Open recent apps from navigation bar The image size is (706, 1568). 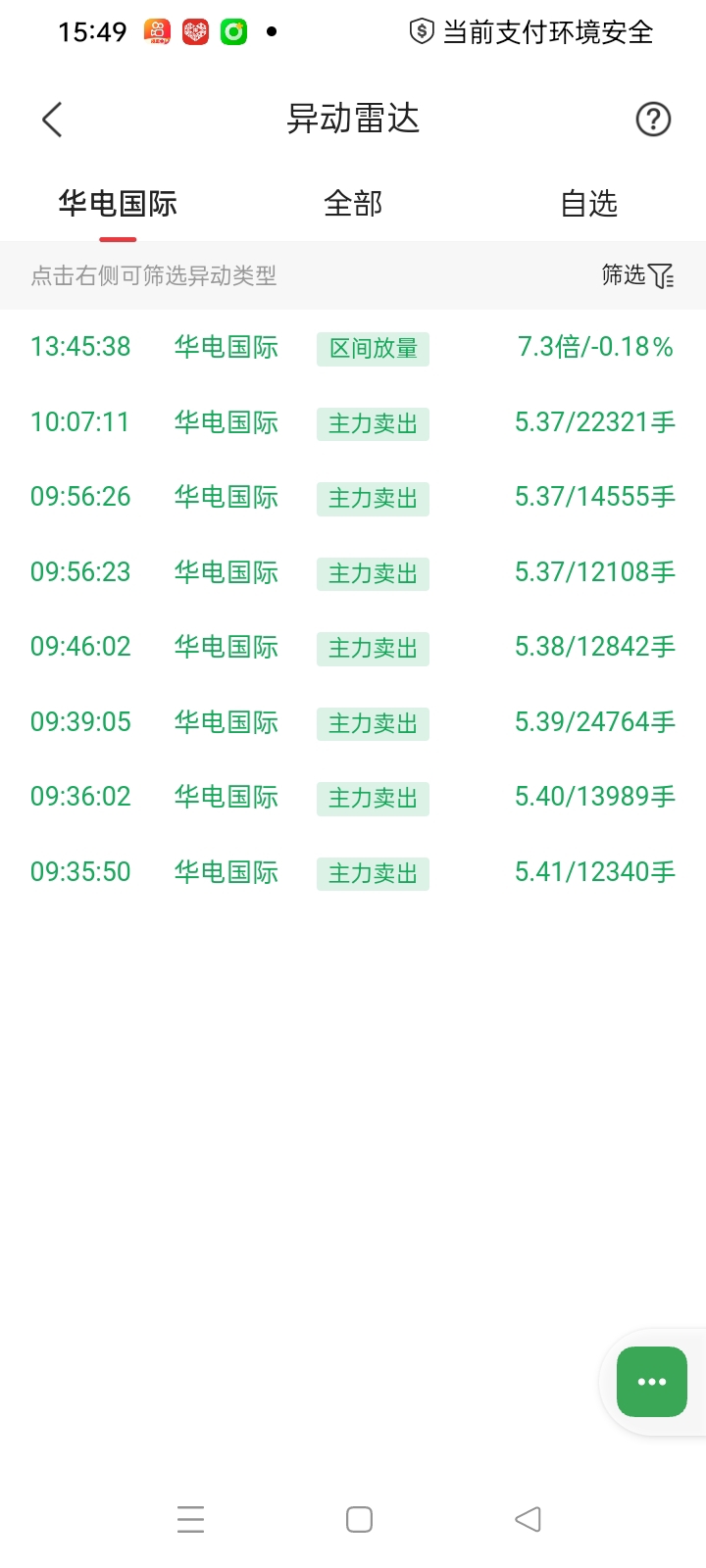190,1519
